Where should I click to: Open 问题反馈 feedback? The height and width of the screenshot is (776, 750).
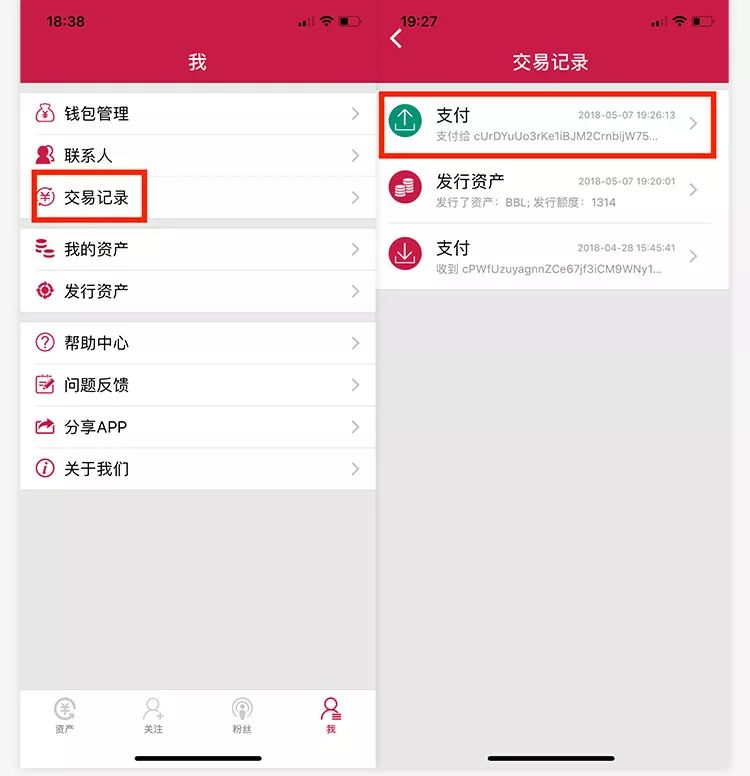coord(197,385)
